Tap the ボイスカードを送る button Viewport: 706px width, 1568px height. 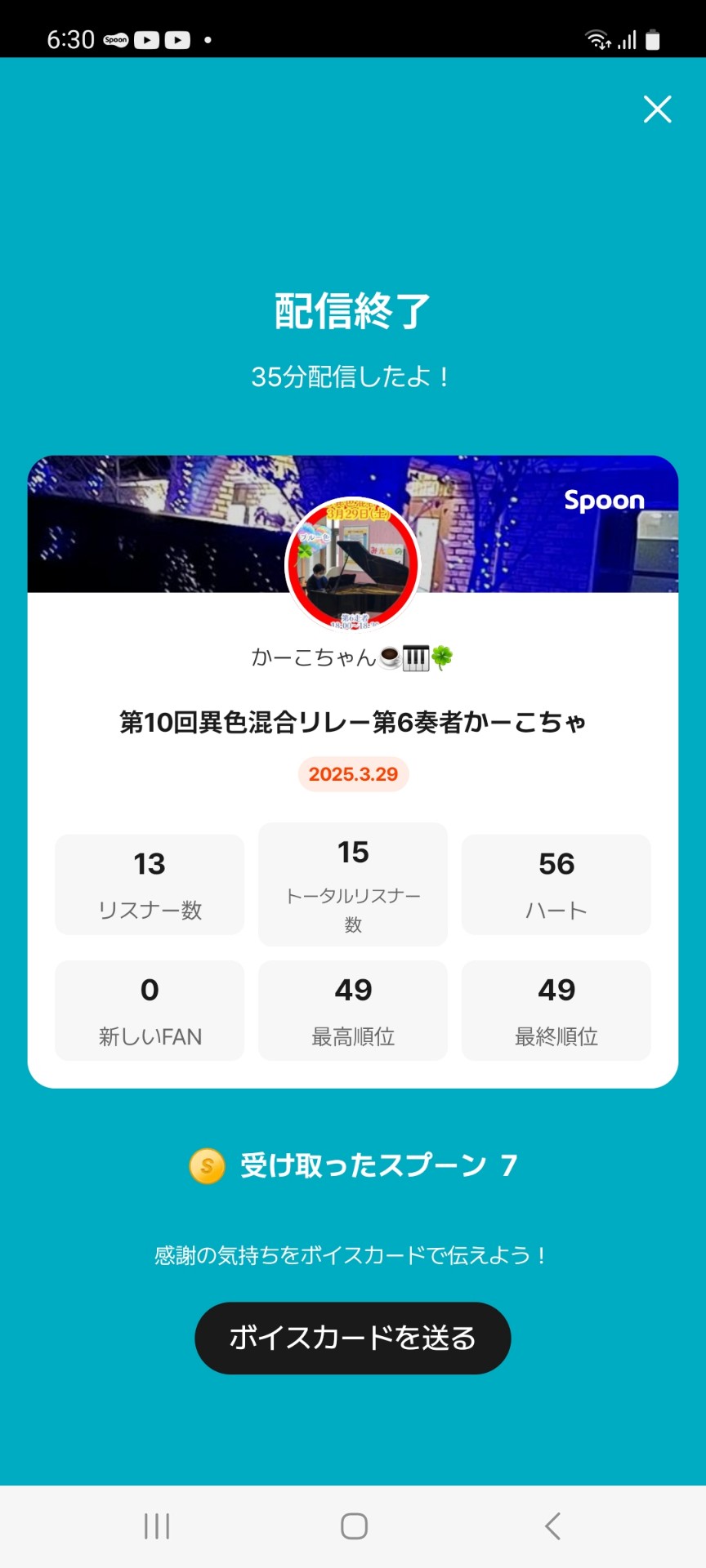click(352, 1338)
